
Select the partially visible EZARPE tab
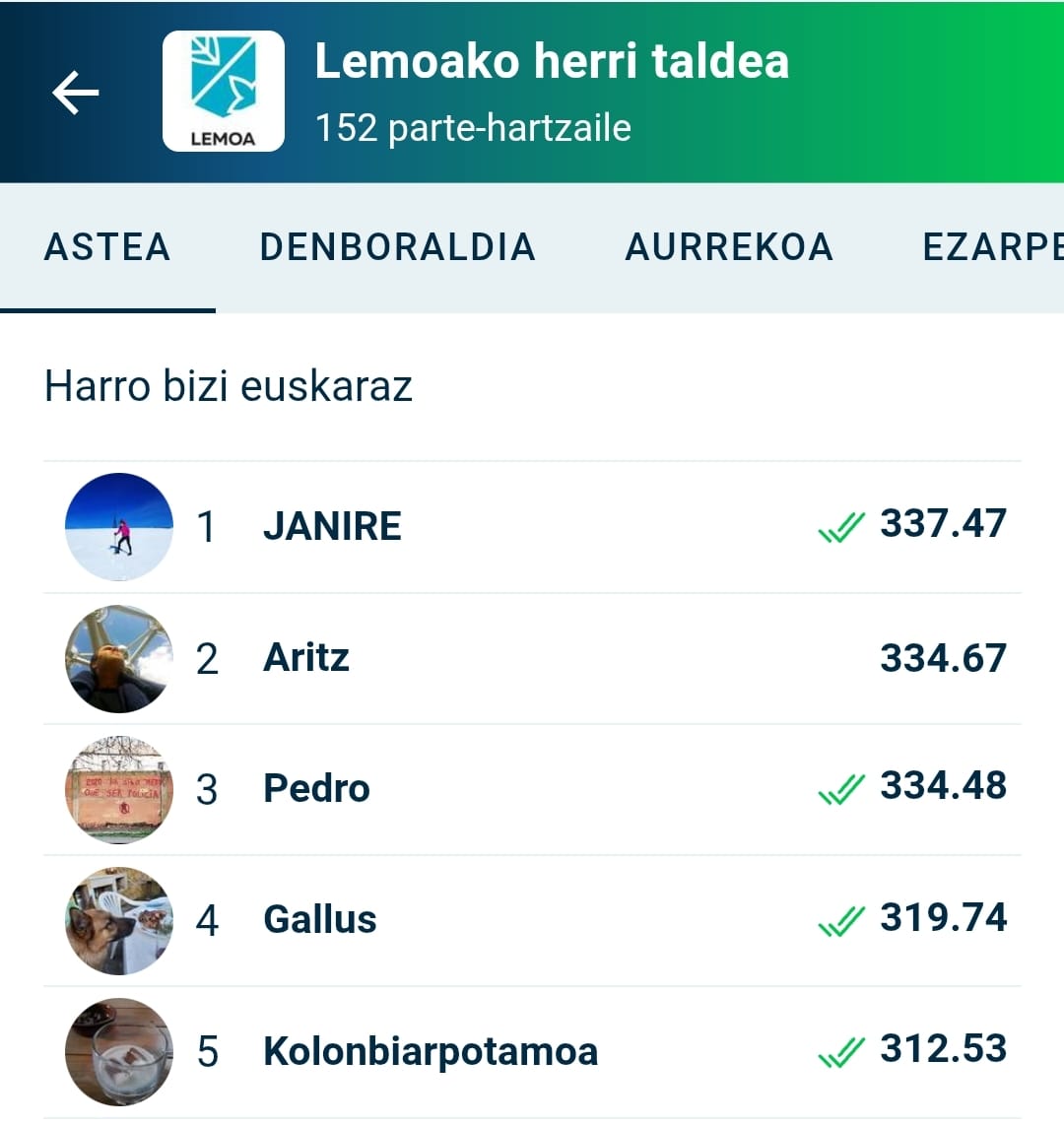pos(991,247)
